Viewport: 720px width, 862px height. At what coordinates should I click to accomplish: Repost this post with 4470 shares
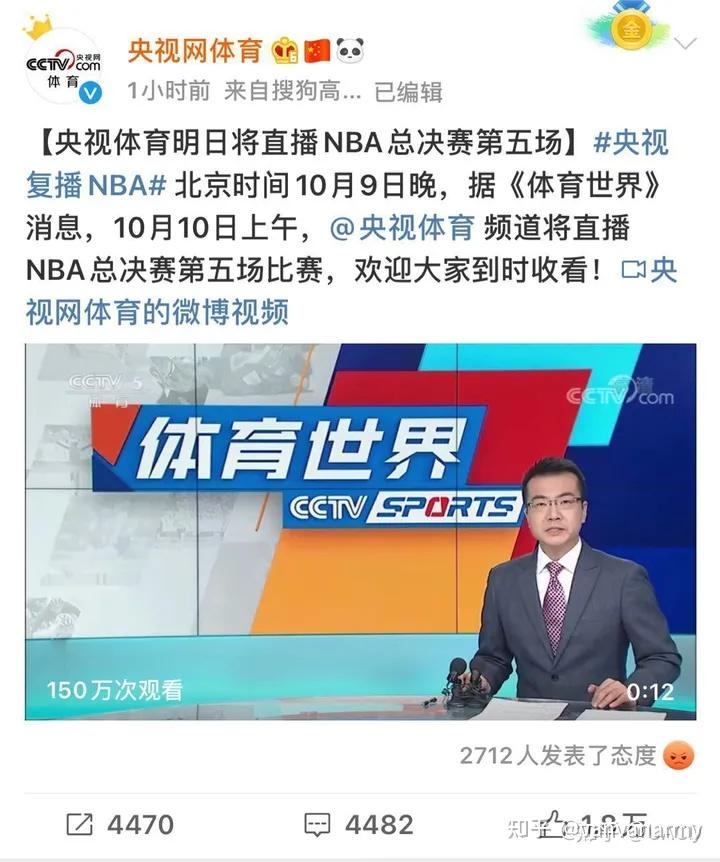point(120,824)
